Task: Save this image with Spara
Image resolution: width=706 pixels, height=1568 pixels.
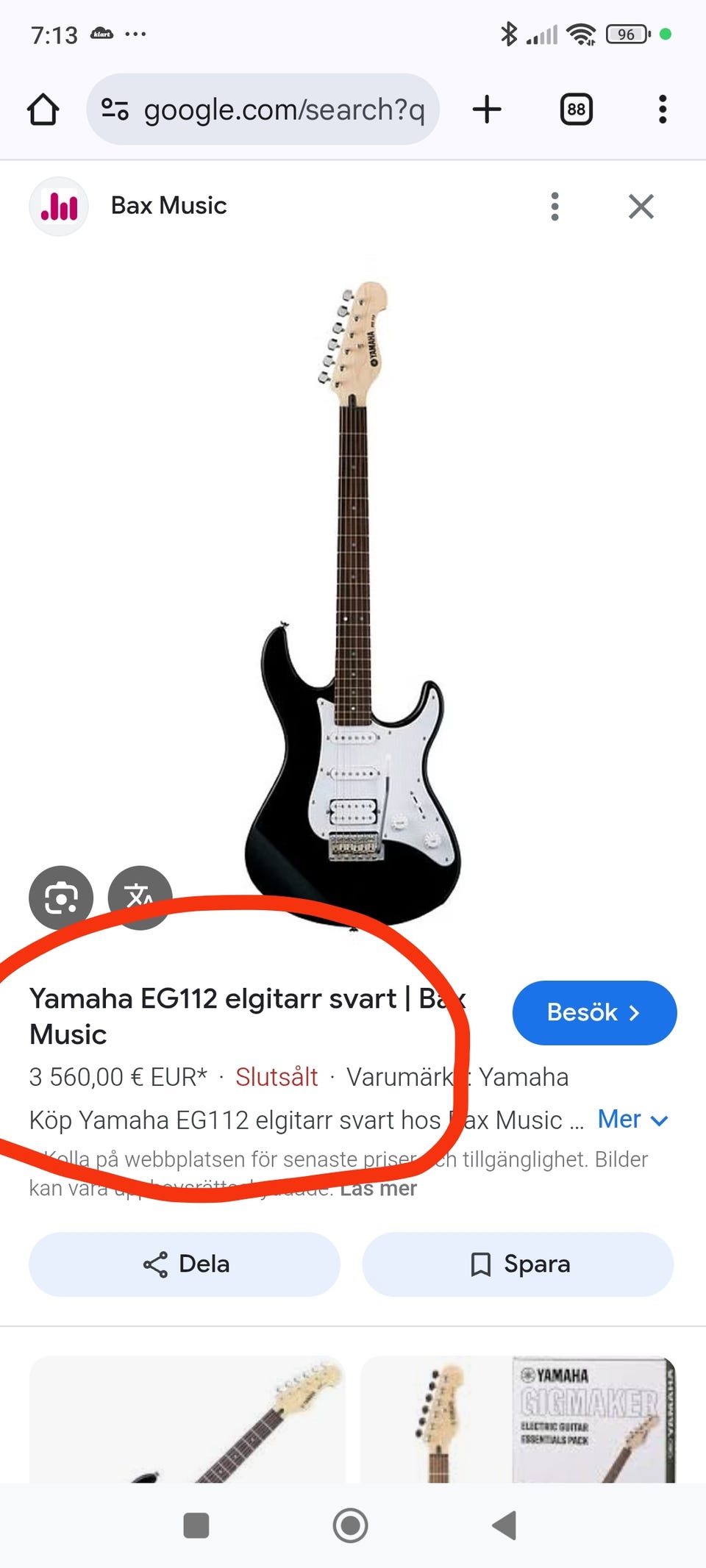Action: [x=518, y=1264]
